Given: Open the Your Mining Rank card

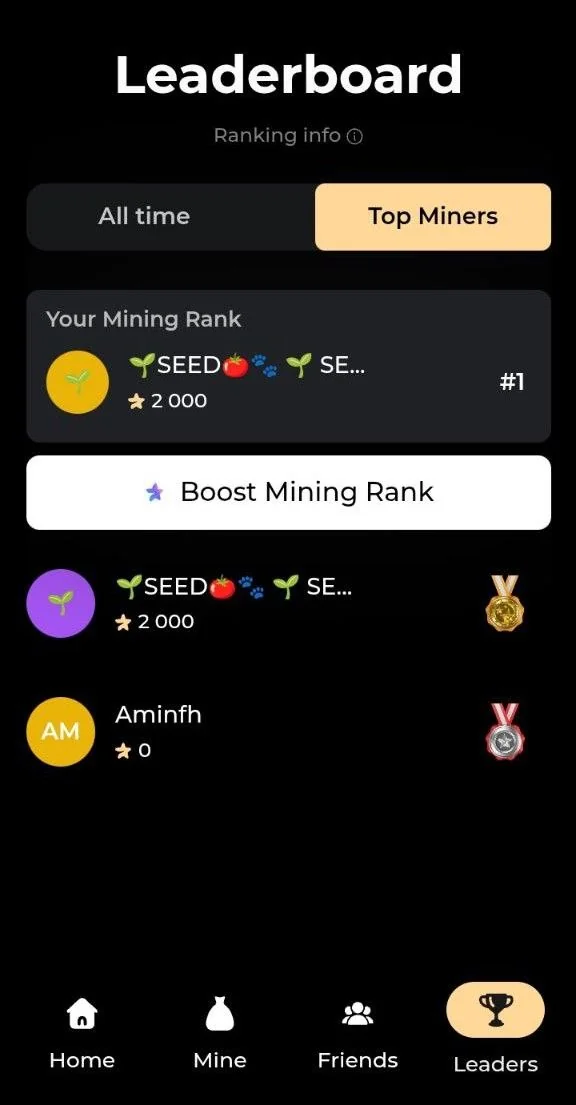Looking at the screenshot, I should [x=288, y=366].
